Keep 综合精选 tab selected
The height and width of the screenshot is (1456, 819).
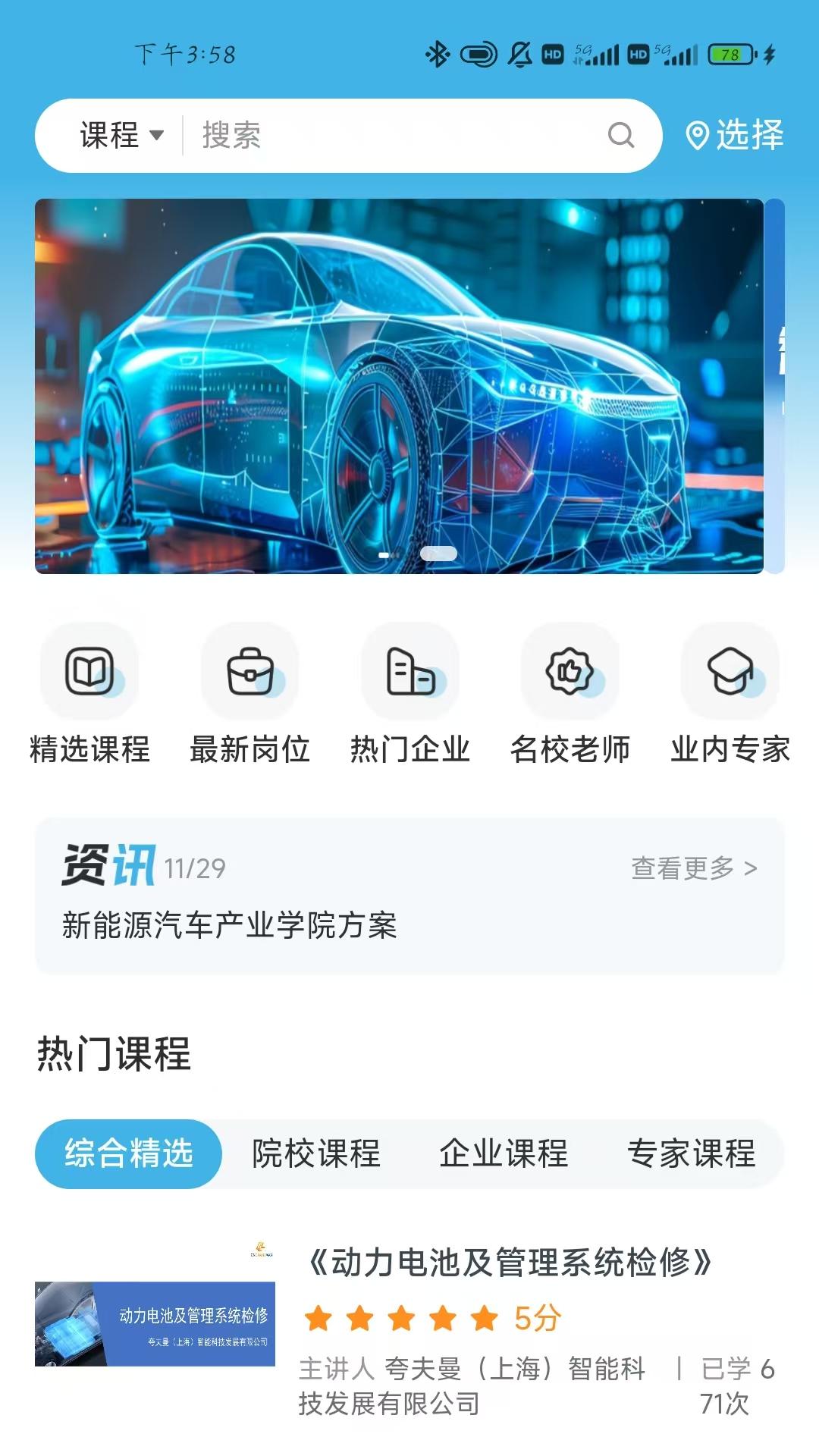pyautogui.click(x=130, y=1155)
